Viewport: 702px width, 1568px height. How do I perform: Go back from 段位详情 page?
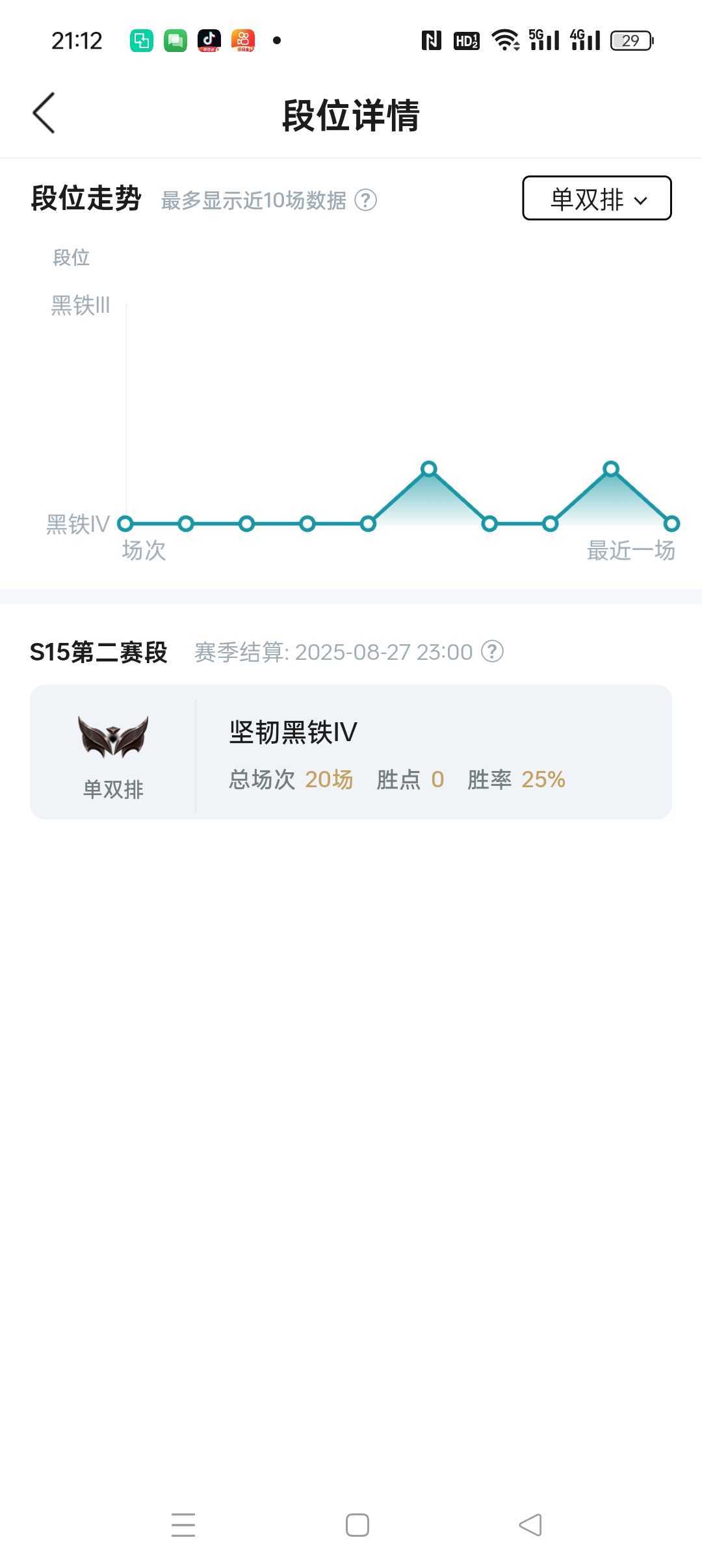[44, 113]
